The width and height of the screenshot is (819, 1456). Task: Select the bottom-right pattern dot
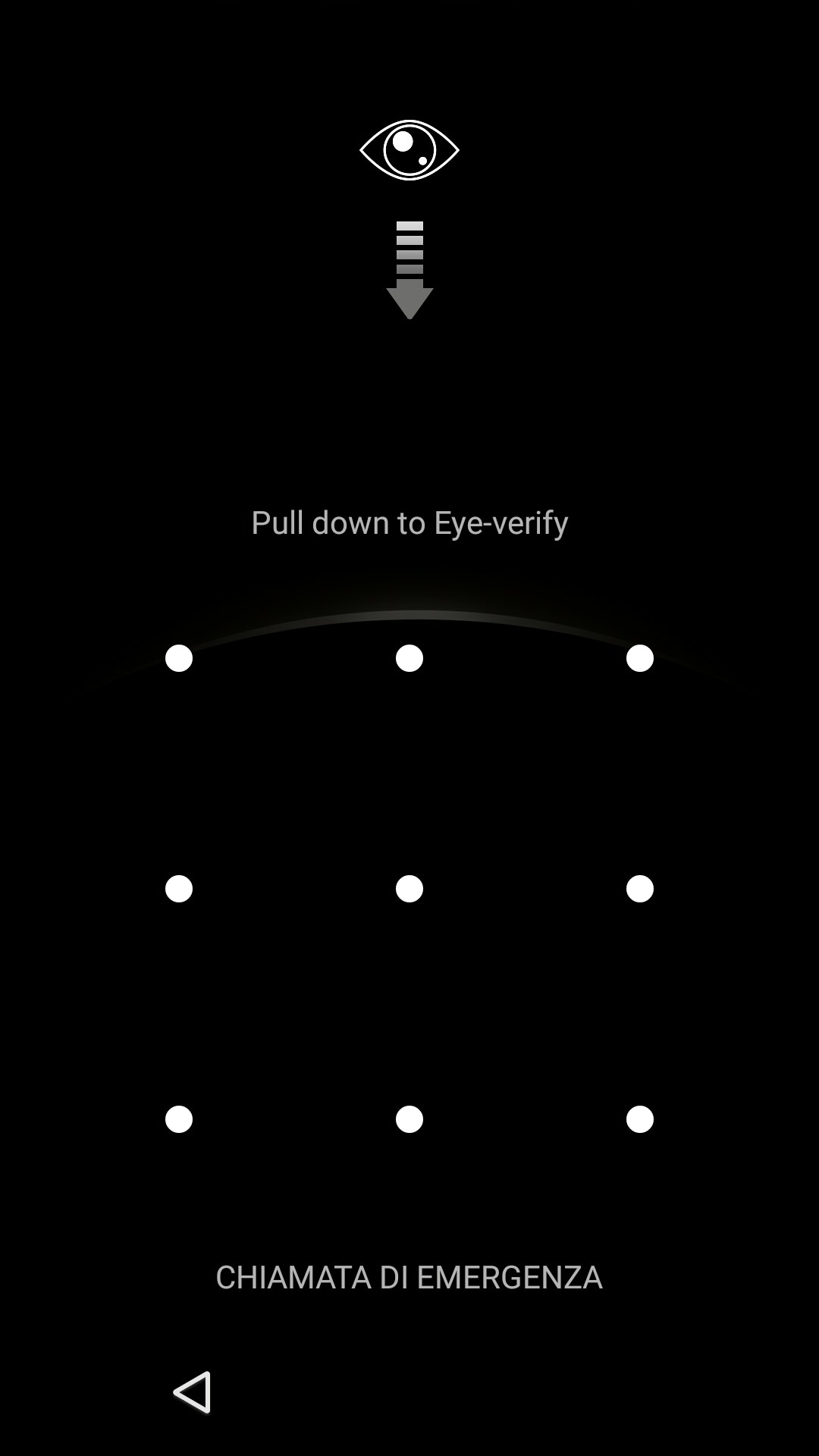[x=640, y=1119]
